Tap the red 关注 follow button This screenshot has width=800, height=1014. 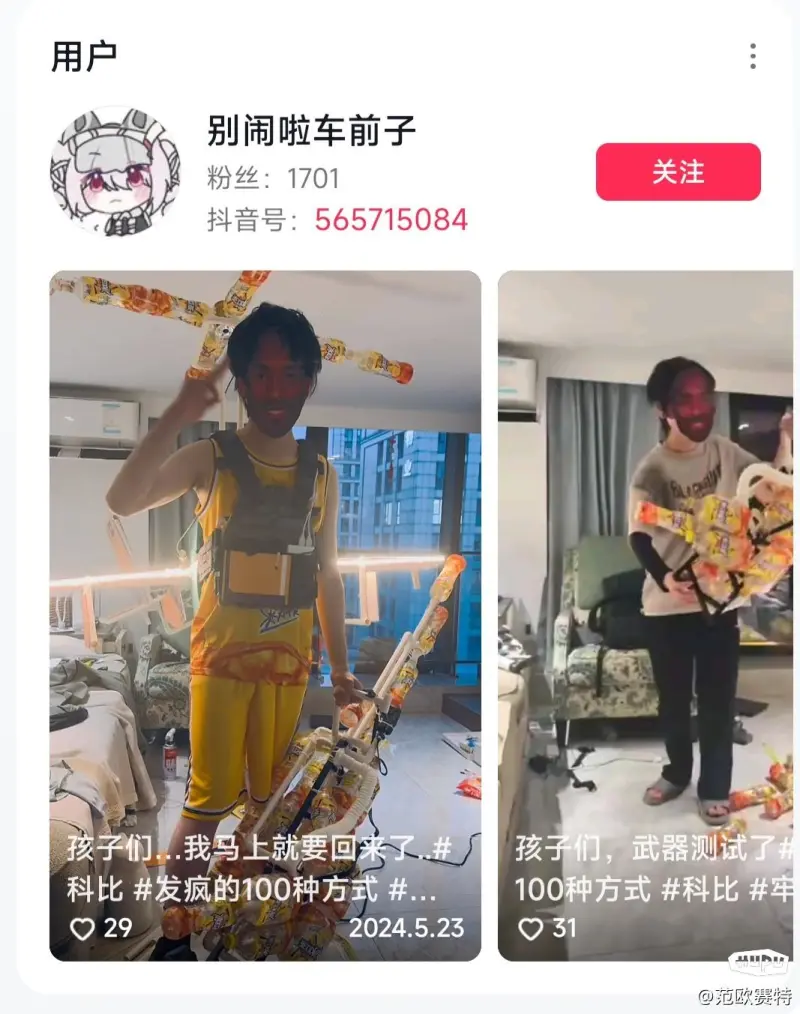click(x=678, y=172)
